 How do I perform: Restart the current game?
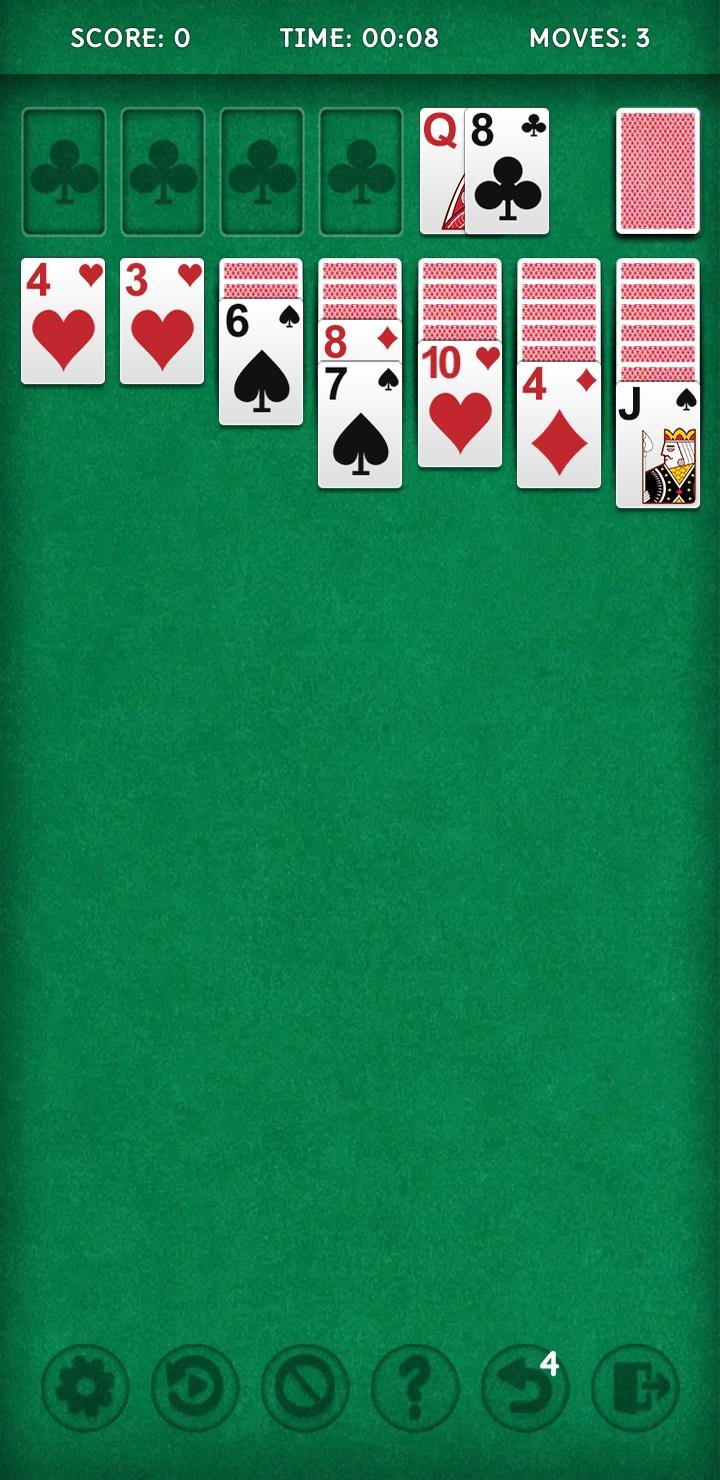pos(195,1388)
